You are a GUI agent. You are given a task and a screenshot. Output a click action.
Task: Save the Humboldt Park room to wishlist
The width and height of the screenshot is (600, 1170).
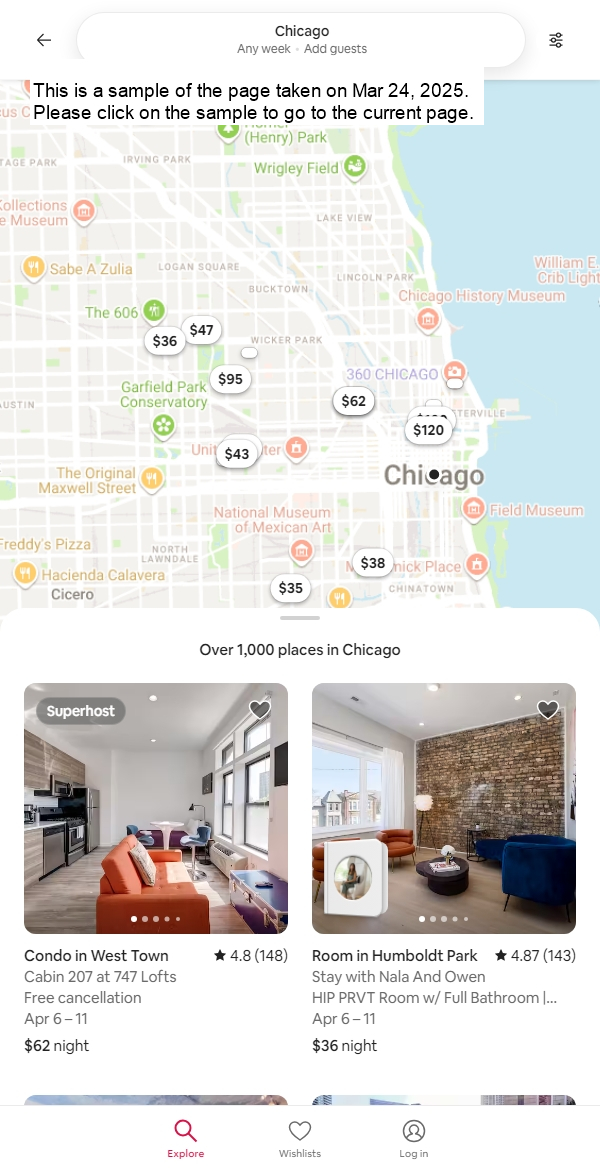tap(548, 710)
